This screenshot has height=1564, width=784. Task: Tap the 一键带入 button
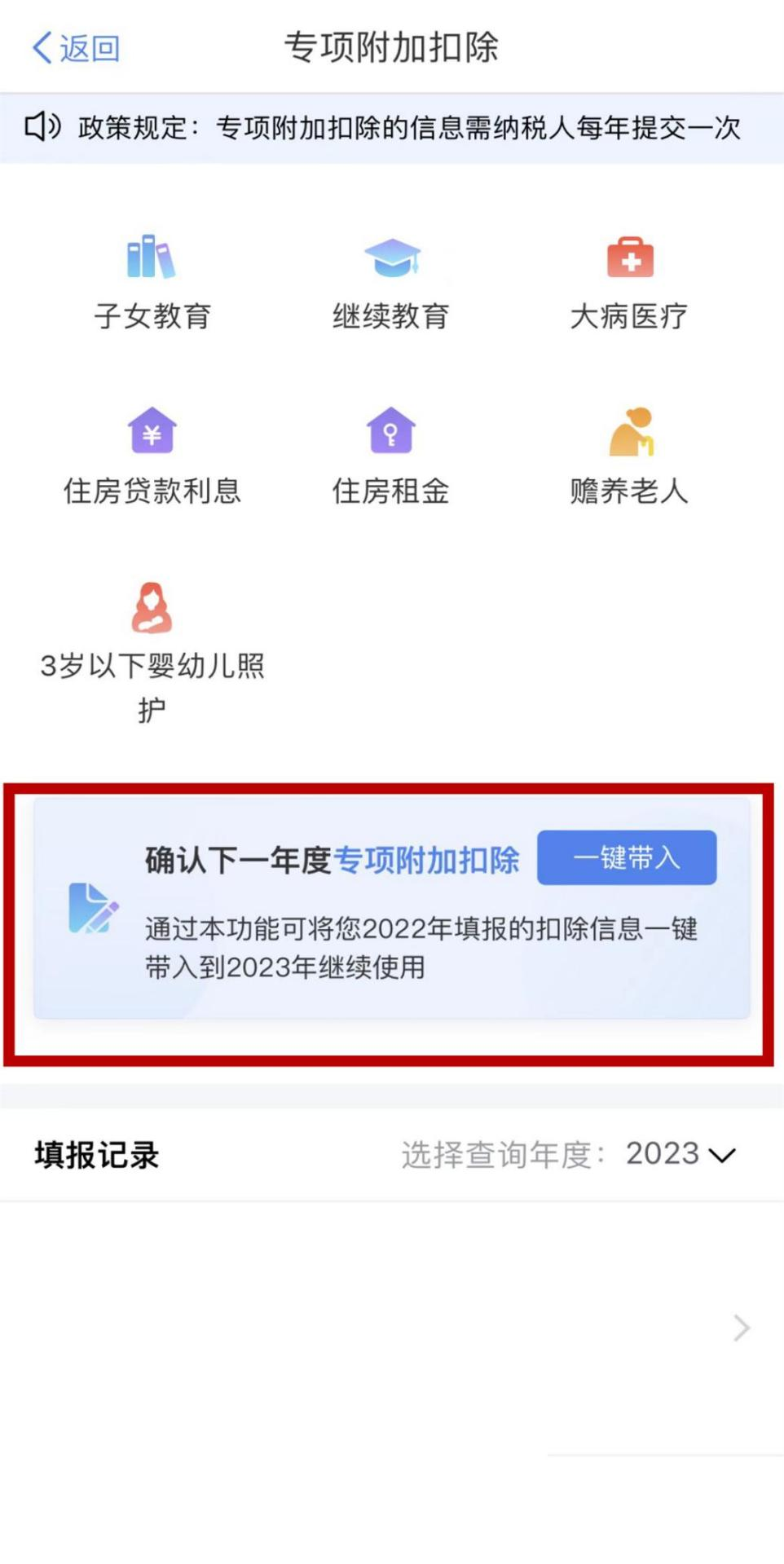pyautogui.click(x=627, y=857)
